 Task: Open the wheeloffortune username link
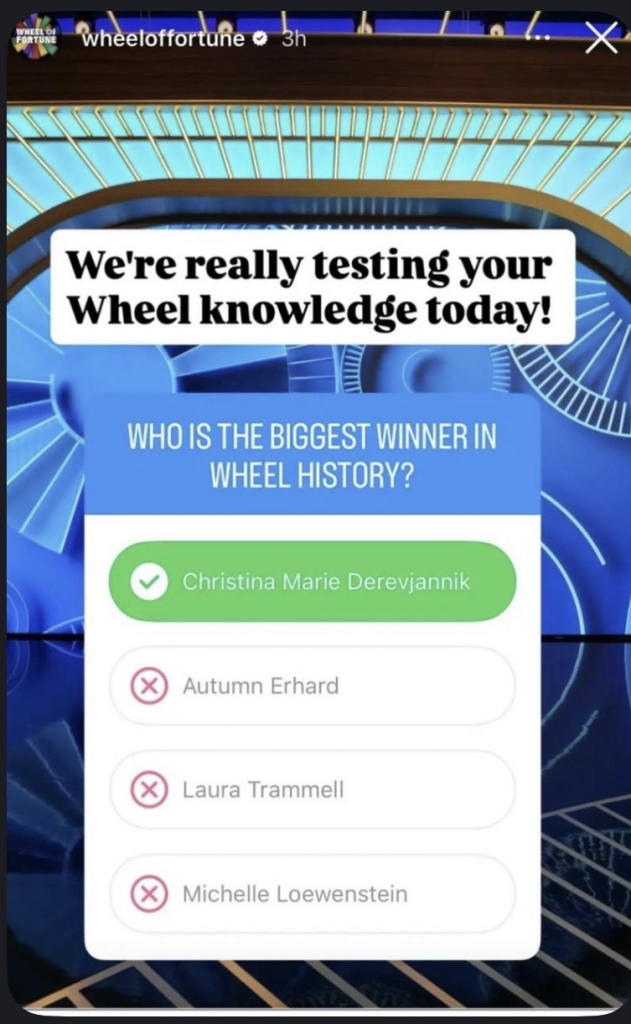coord(162,39)
